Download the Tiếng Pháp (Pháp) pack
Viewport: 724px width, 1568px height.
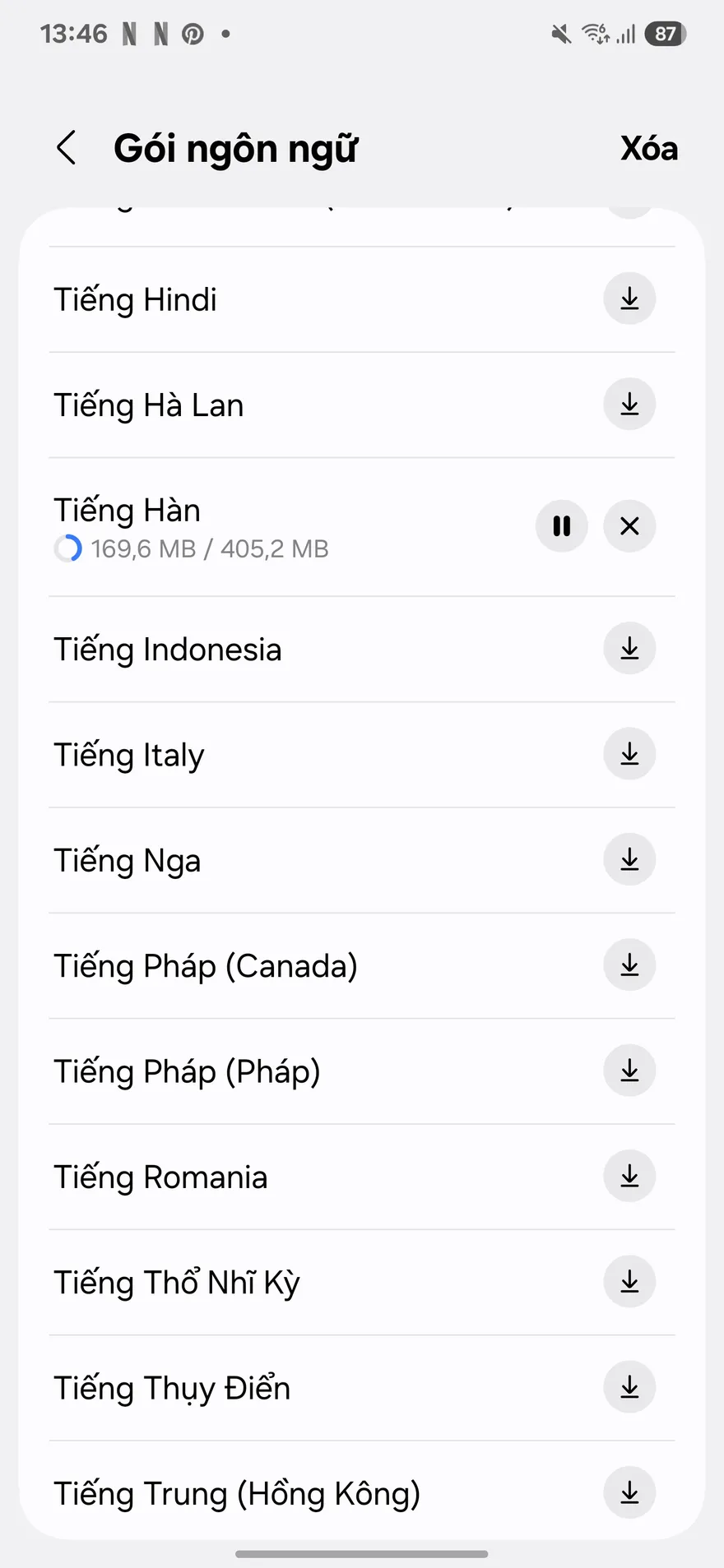click(x=629, y=1071)
